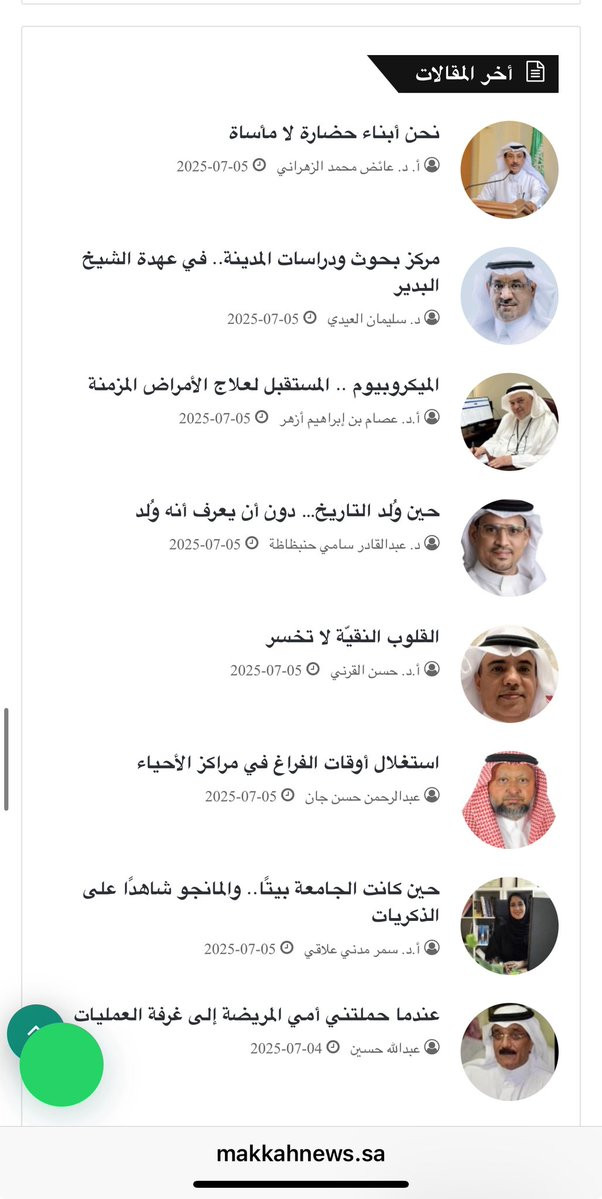Tap author photo of حسن القرني
The image size is (602, 1199).
coord(509,674)
